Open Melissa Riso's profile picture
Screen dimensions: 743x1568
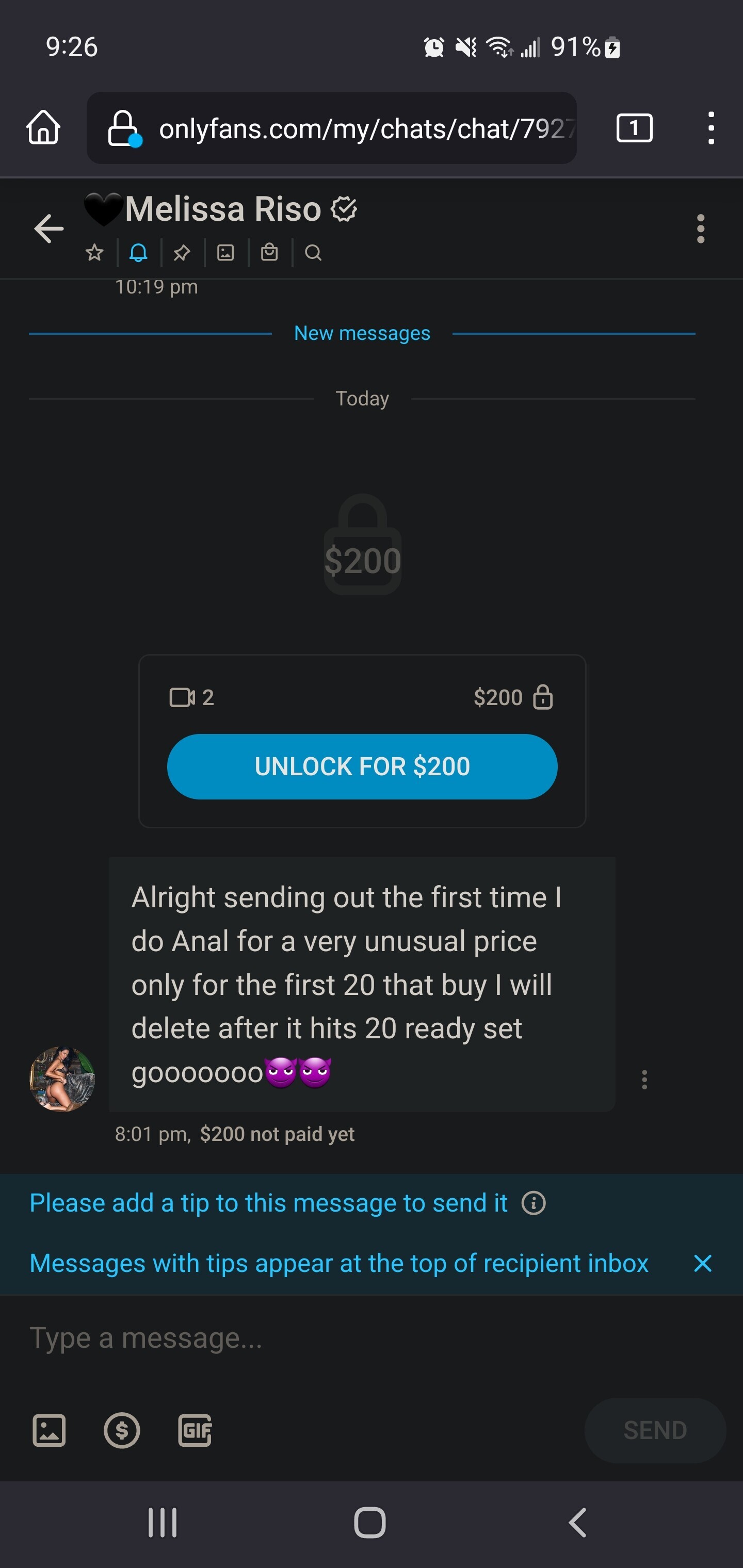tap(62, 1079)
